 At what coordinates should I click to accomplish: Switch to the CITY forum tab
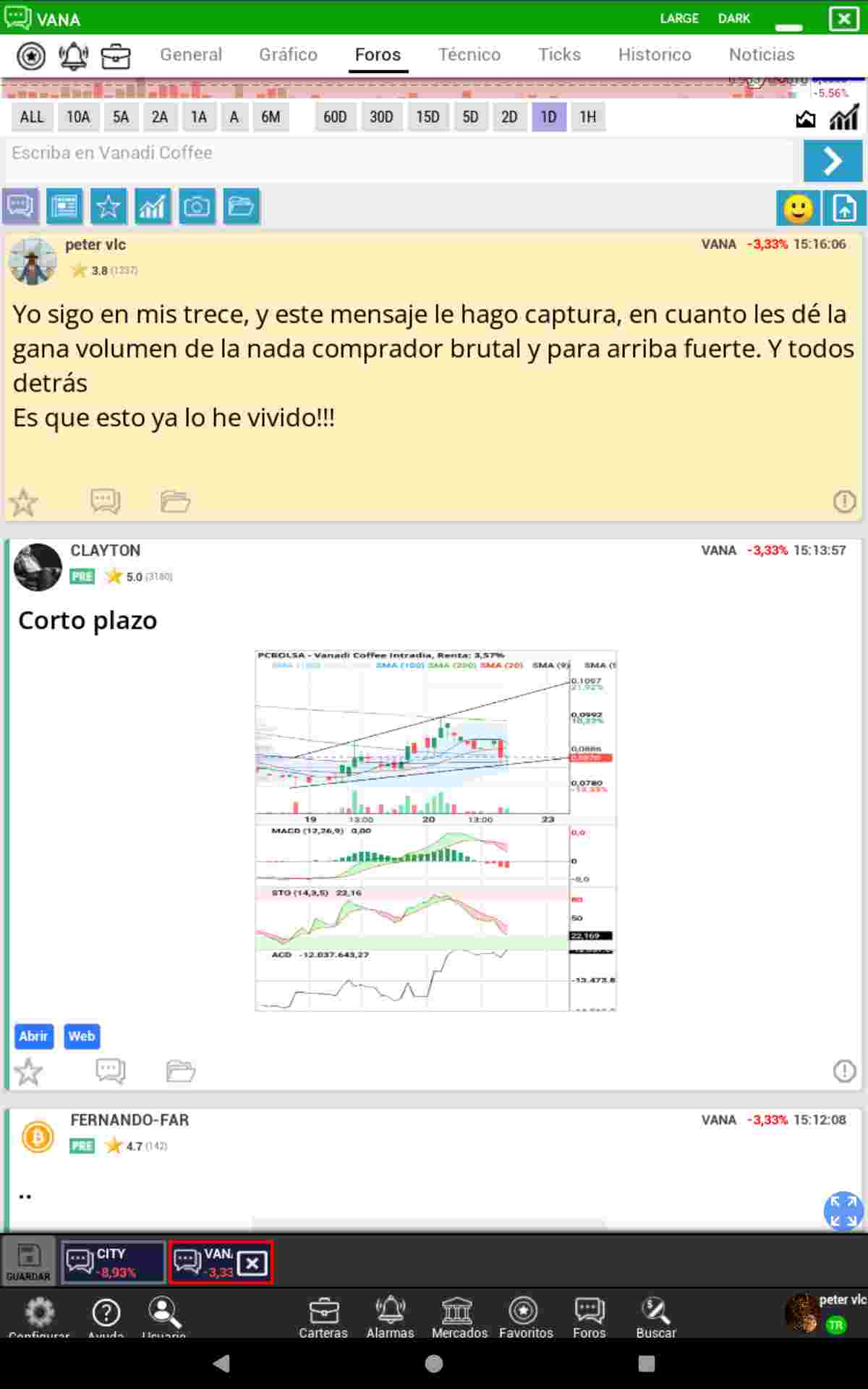point(113,1262)
